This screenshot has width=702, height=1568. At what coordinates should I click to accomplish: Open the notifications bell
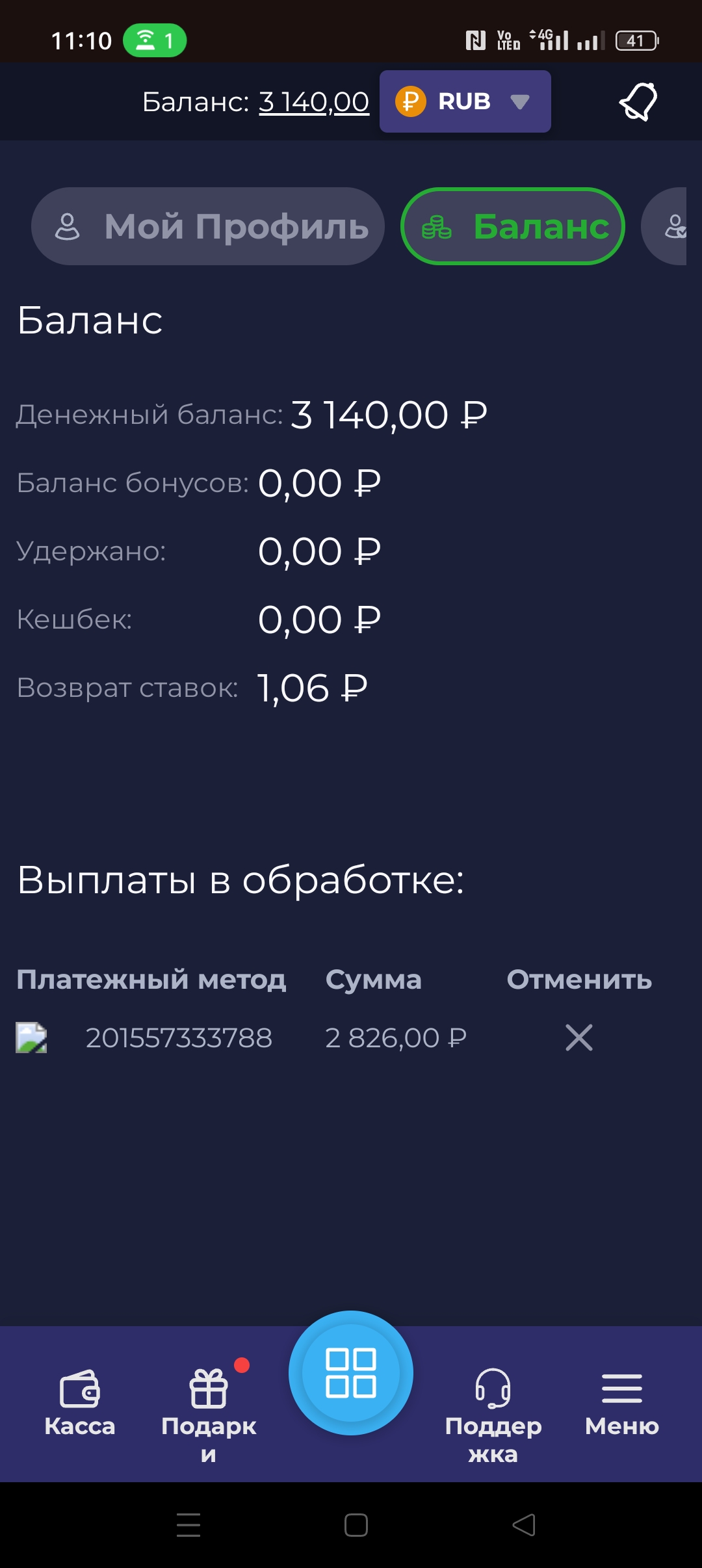coord(638,102)
